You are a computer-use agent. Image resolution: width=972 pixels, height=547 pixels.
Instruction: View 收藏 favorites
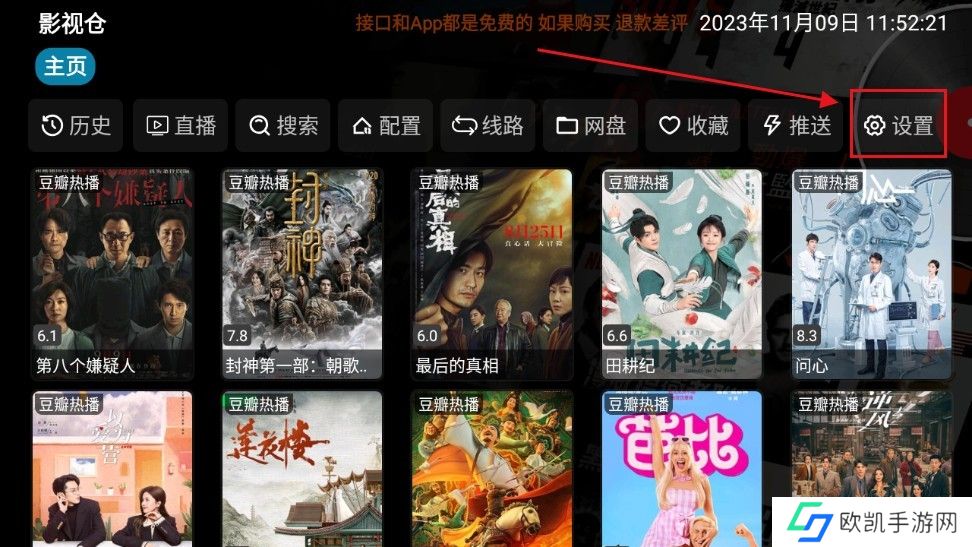693,125
